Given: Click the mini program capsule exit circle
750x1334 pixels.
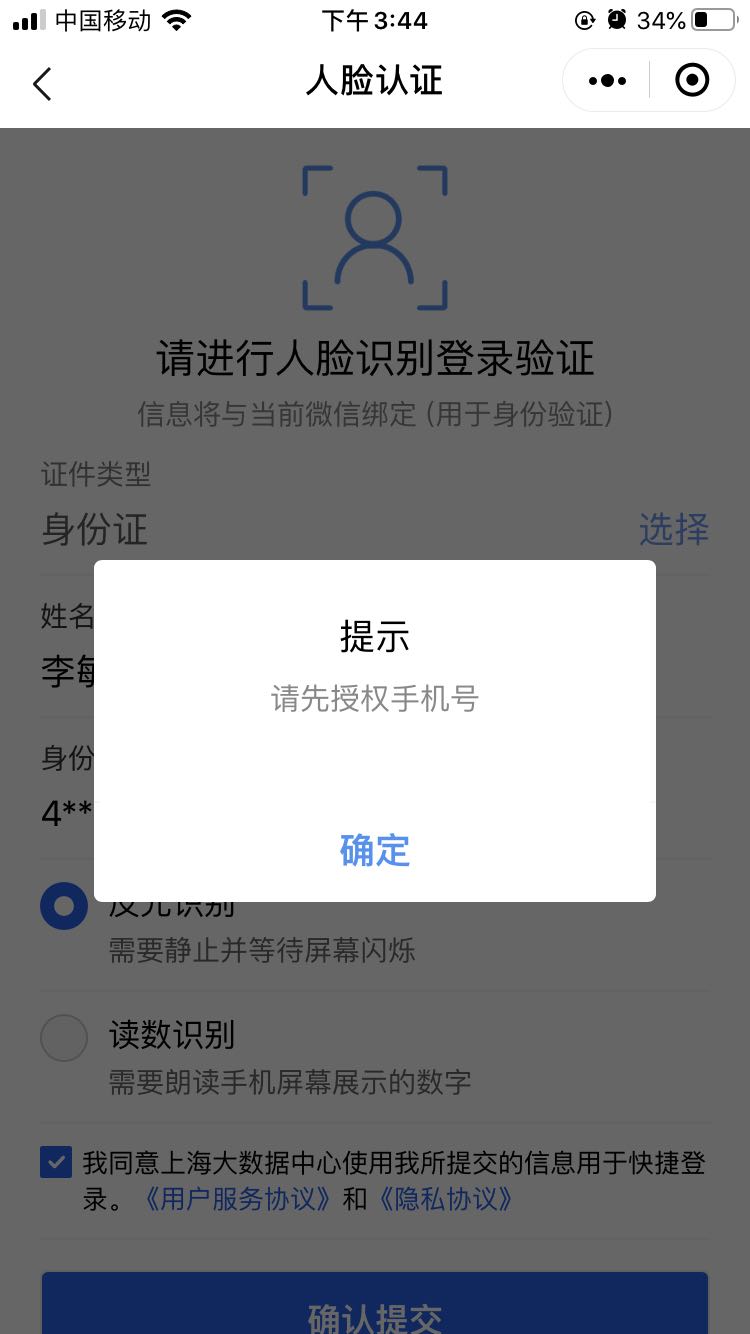Looking at the screenshot, I should pyautogui.click(x=691, y=80).
